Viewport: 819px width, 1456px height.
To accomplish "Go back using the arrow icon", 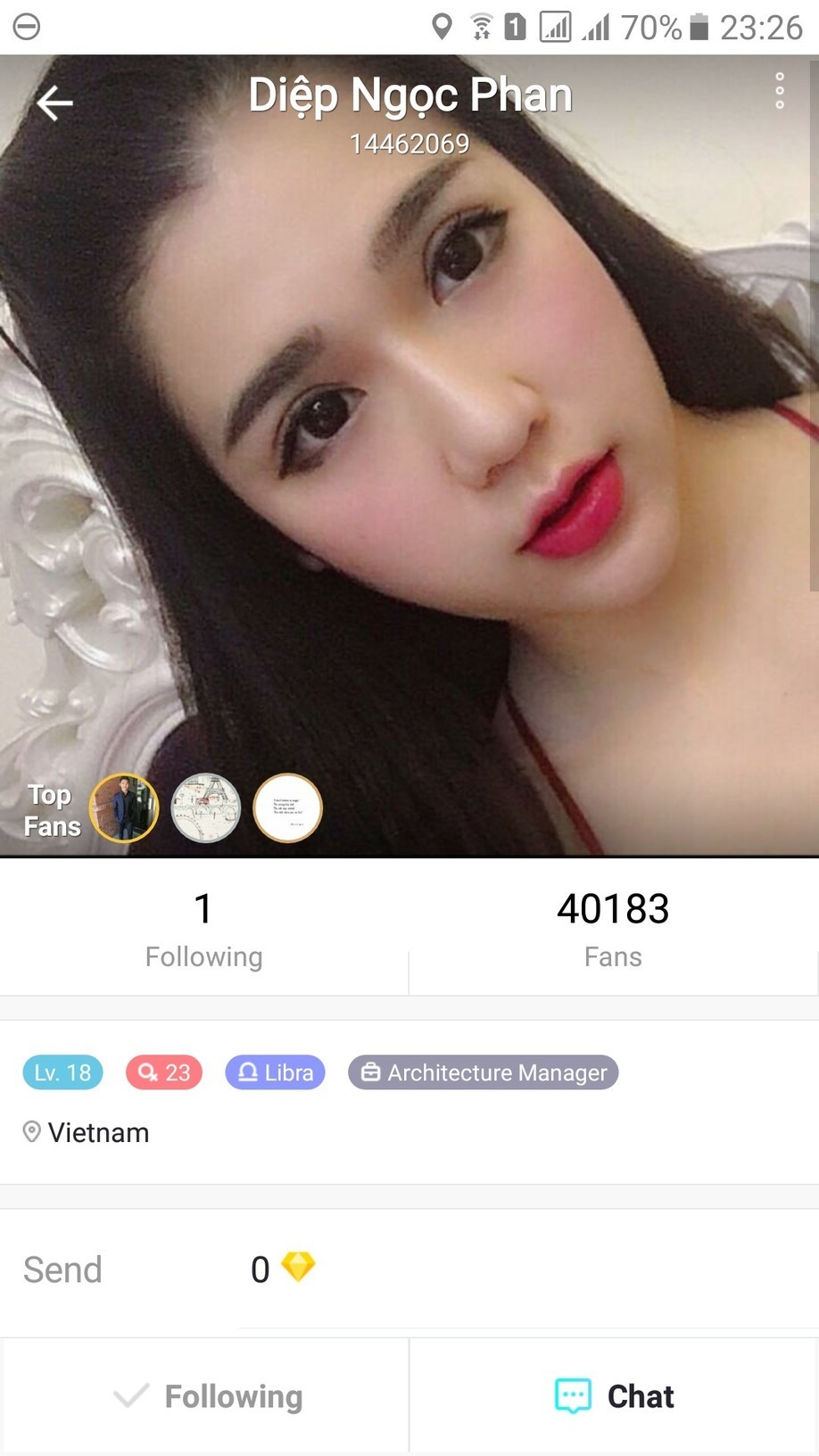I will tap(54, 103).
